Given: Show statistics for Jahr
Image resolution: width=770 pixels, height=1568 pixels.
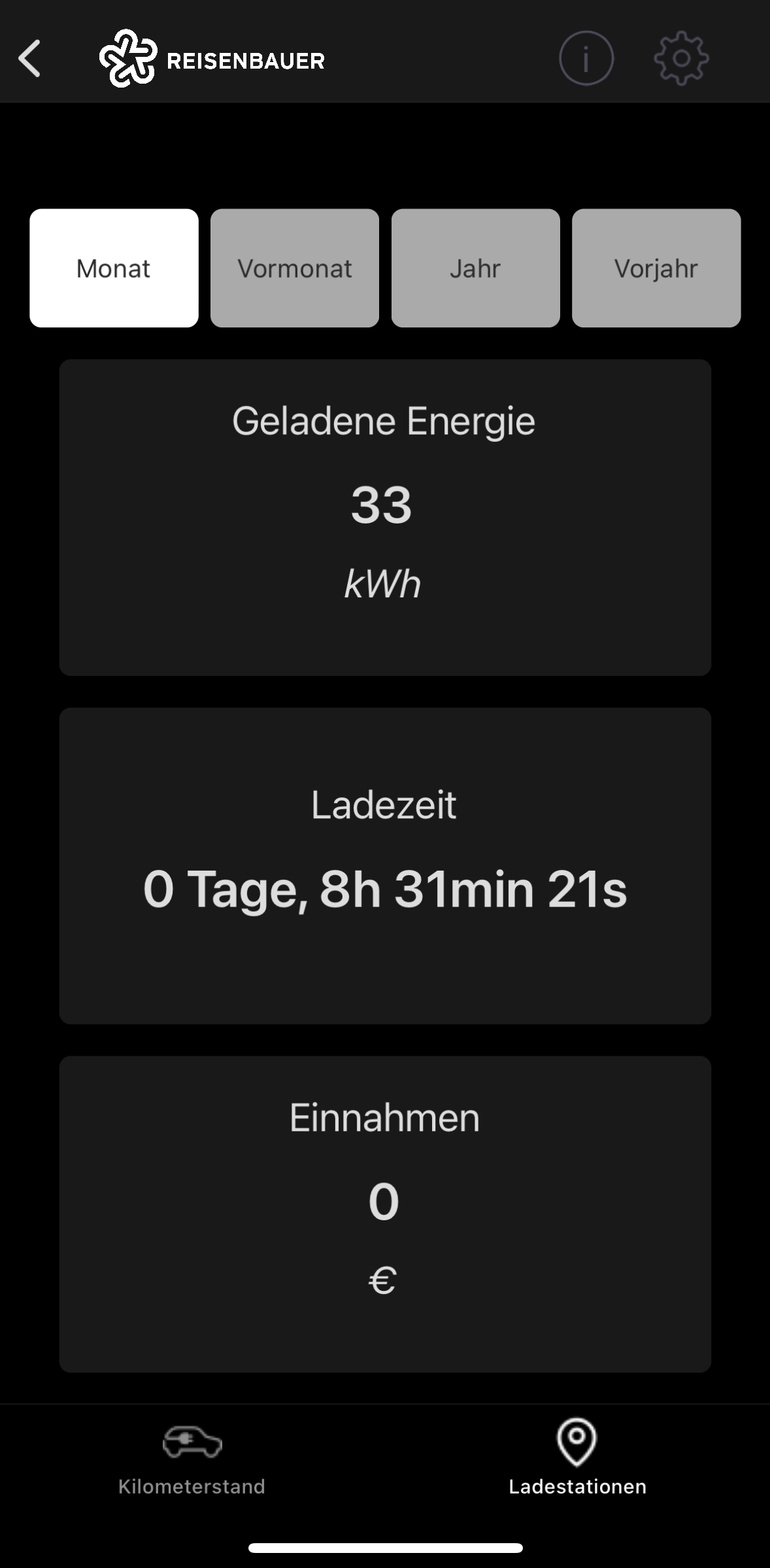Looking at the screenshot, I should coord(475,268).
